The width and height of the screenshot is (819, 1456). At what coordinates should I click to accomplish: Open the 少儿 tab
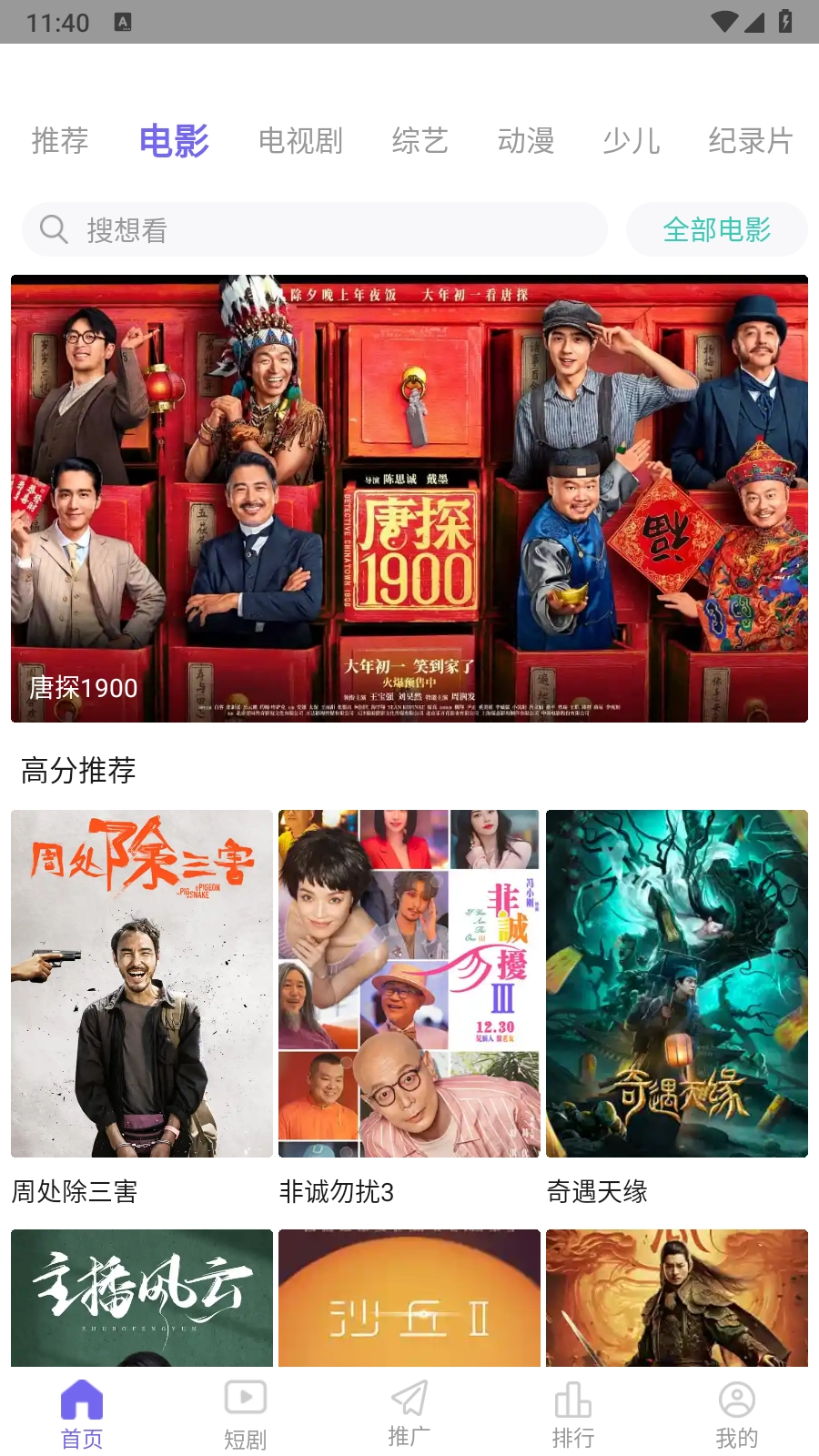click(631, 141)
